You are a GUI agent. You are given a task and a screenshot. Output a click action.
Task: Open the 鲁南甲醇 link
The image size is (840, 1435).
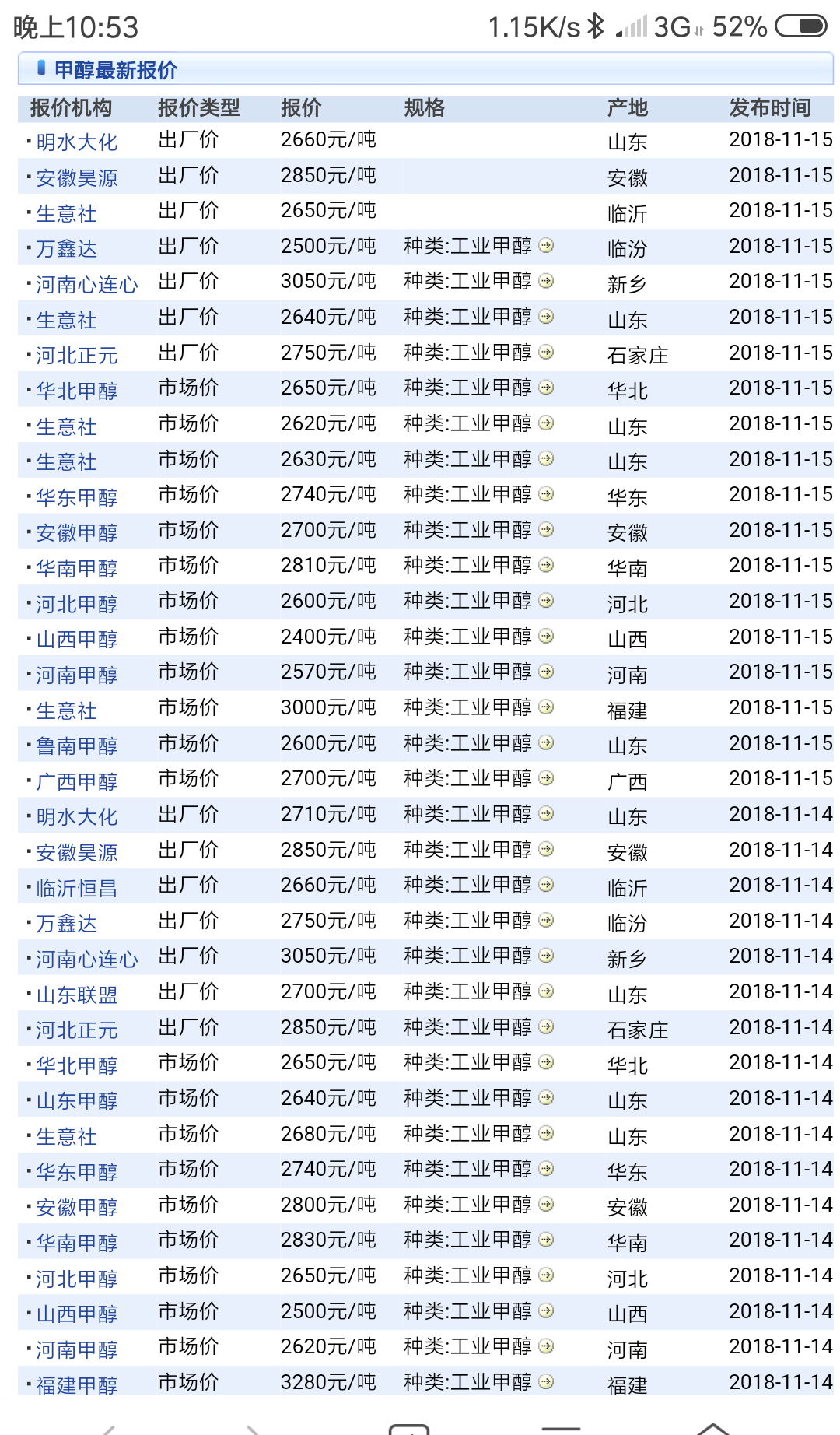[x=76, y=746]
